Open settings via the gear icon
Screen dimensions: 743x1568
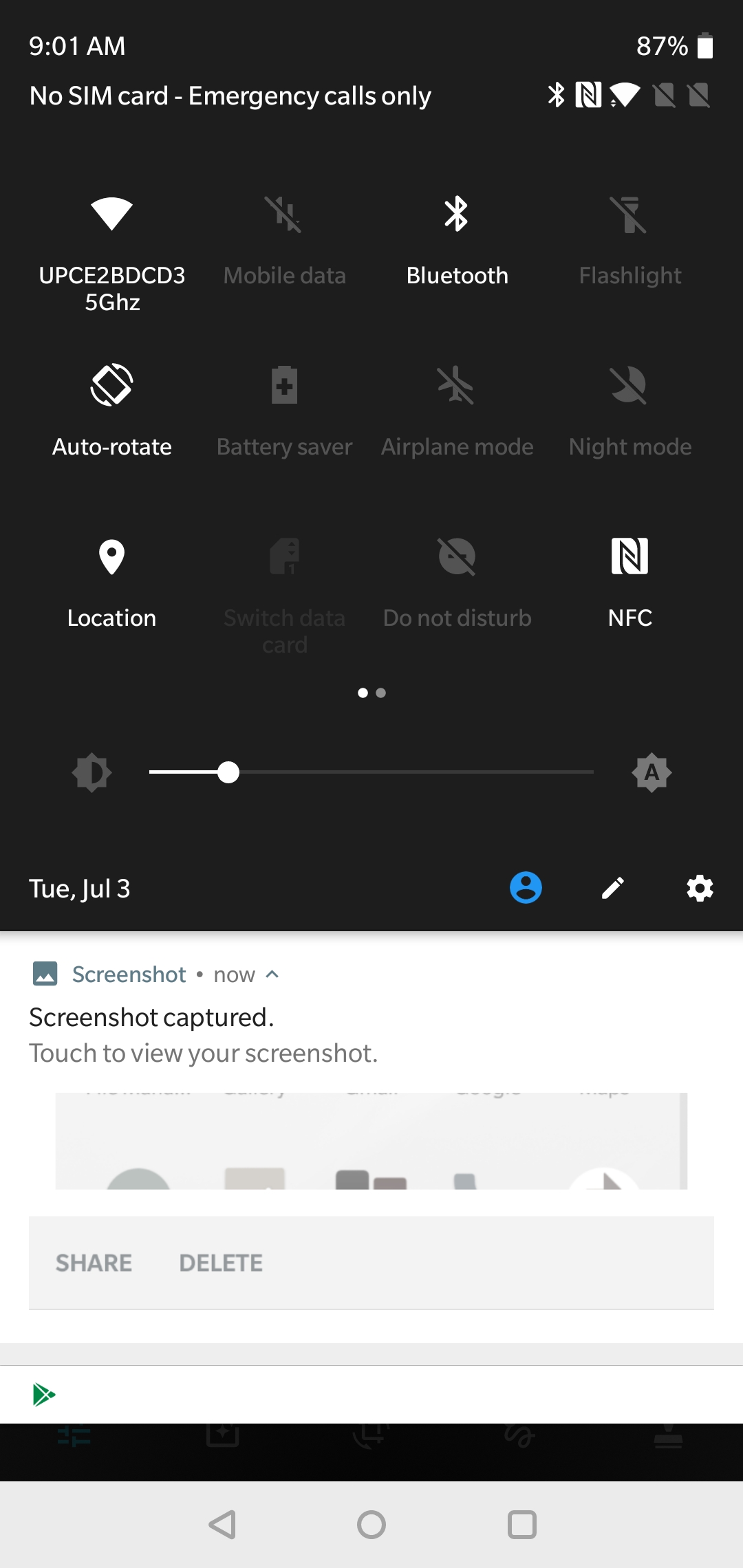700,888
